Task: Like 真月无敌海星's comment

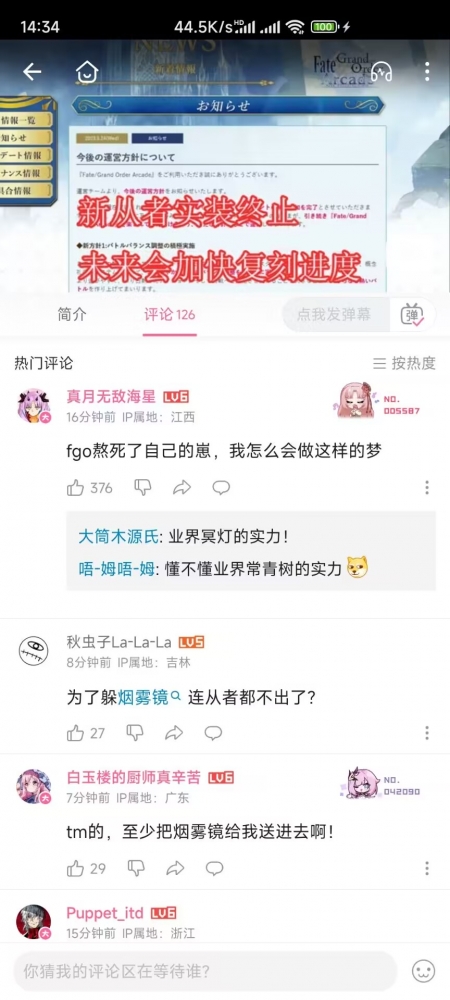Action: (x=75, y=488)
